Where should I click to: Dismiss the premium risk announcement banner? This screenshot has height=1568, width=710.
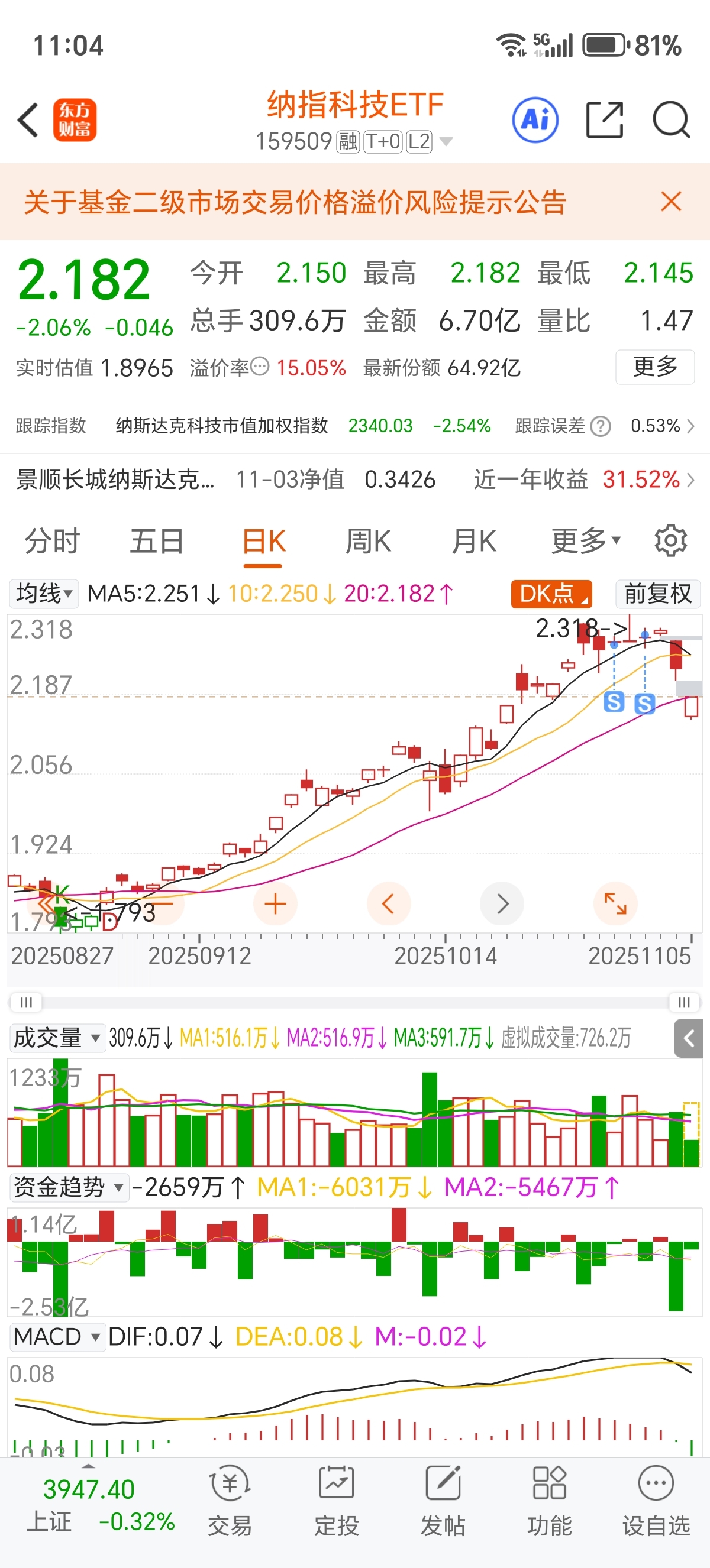click(x=671, y=202)
